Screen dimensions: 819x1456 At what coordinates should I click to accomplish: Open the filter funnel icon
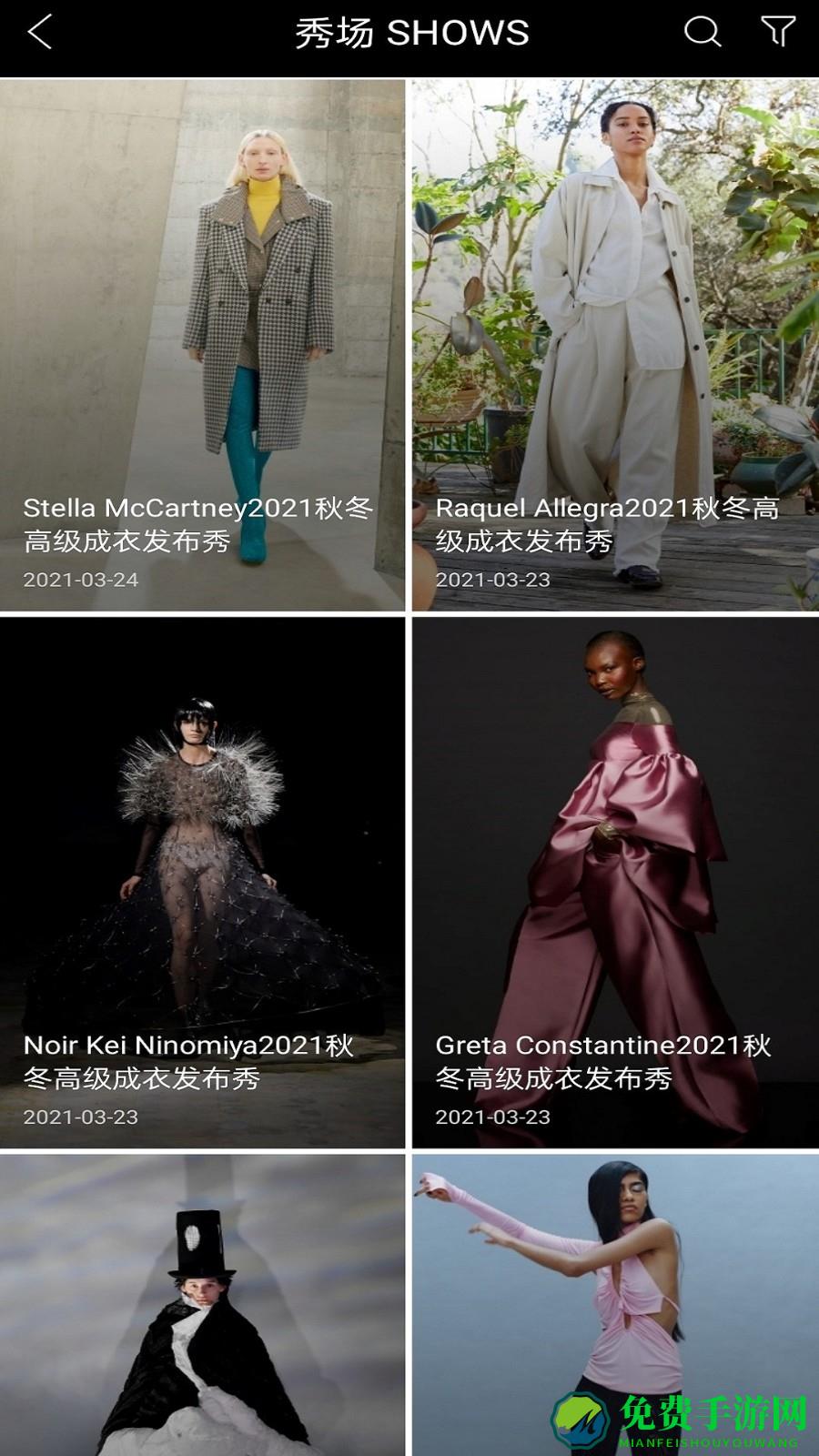point(778,32)
